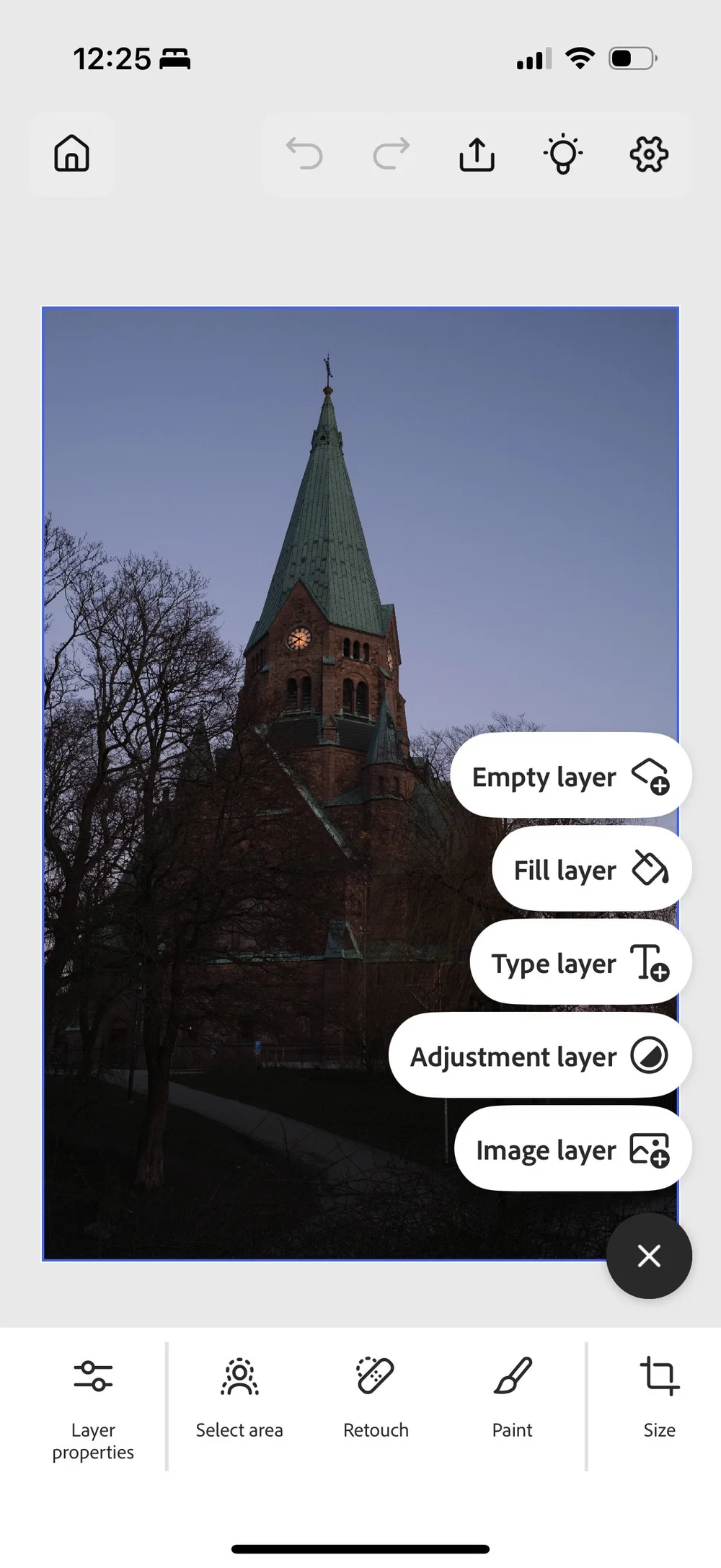This screenshot has height=1568, width=721.
Task: Add an Image layer
Action: [572, 1149]
